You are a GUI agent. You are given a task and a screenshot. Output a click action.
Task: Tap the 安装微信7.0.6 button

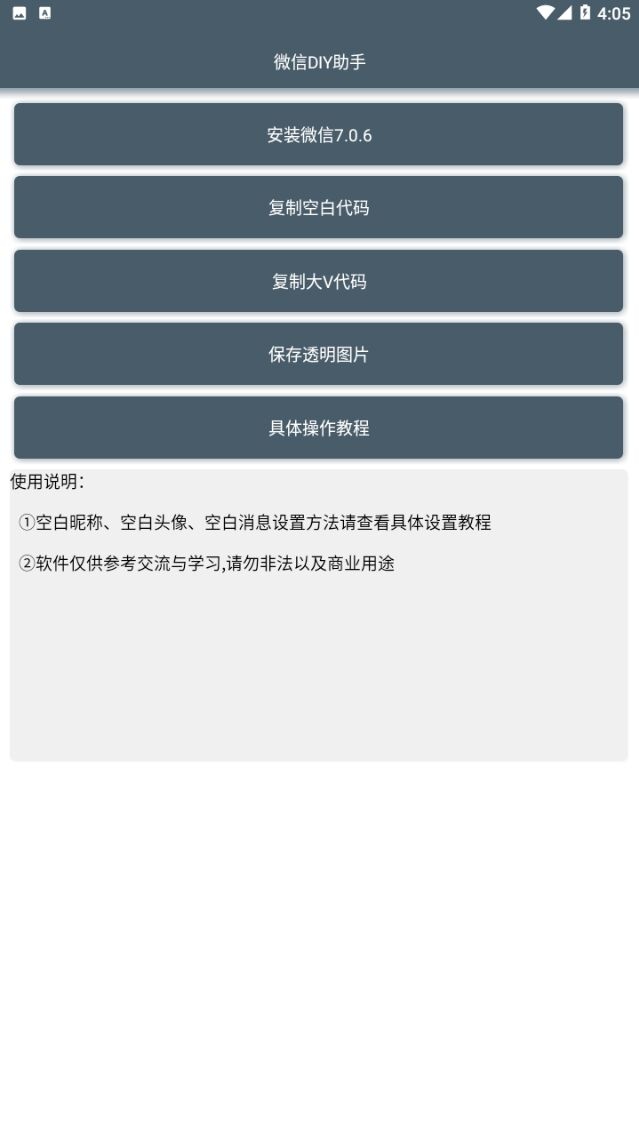coord(319,134)
